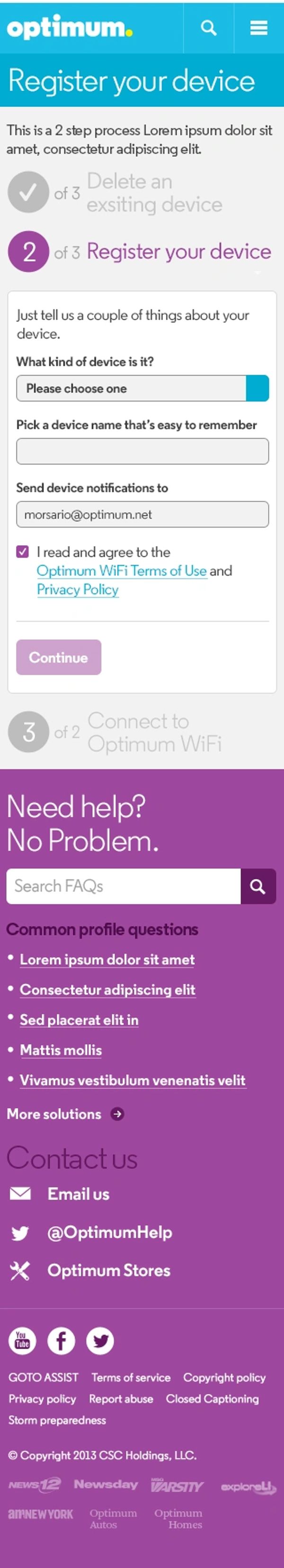Open Terms of service in footer
Screen dimensions: 284x1568
[x=131, y=1378]
